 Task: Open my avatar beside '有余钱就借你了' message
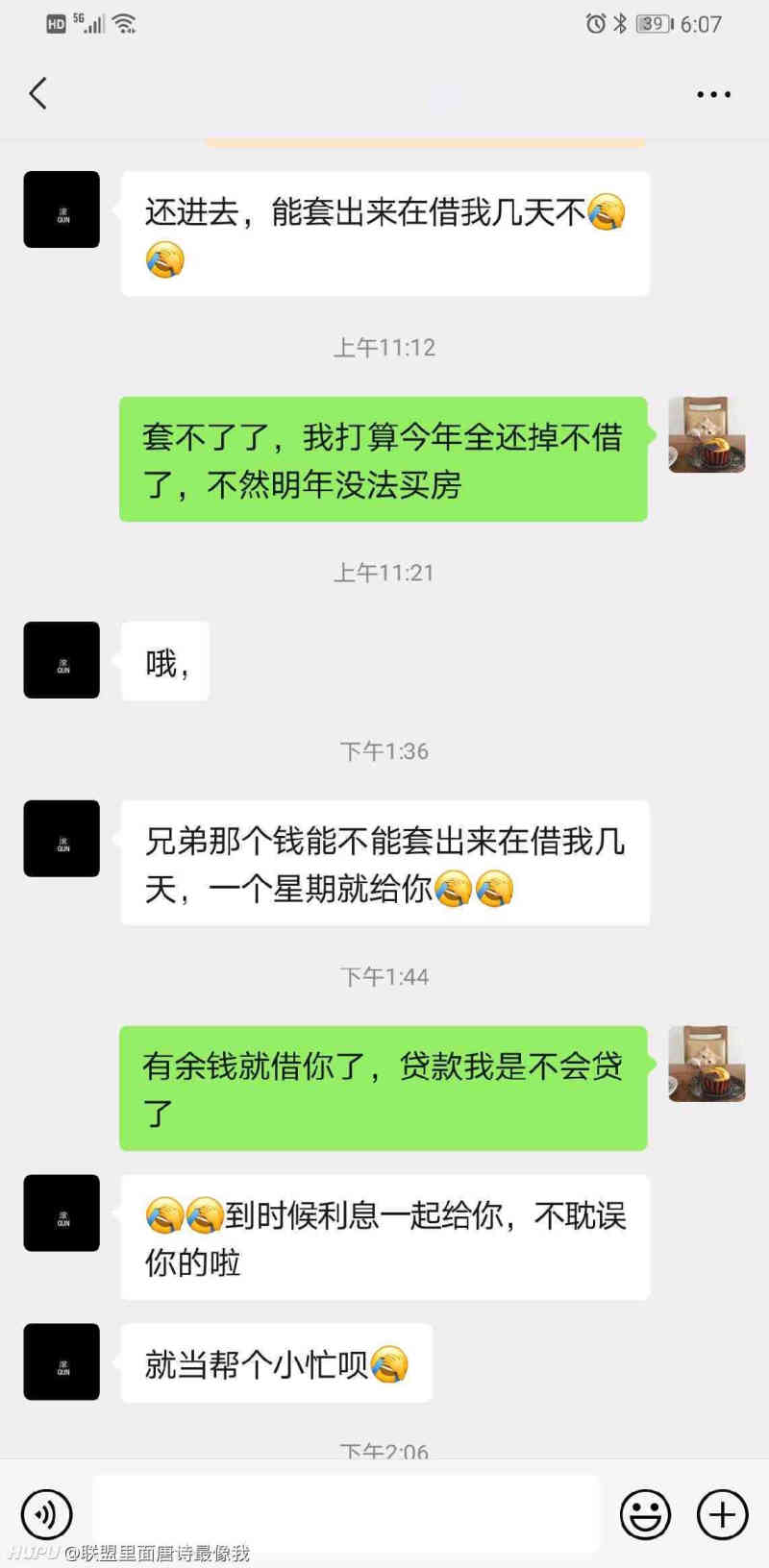click(x=707, y=1063)
